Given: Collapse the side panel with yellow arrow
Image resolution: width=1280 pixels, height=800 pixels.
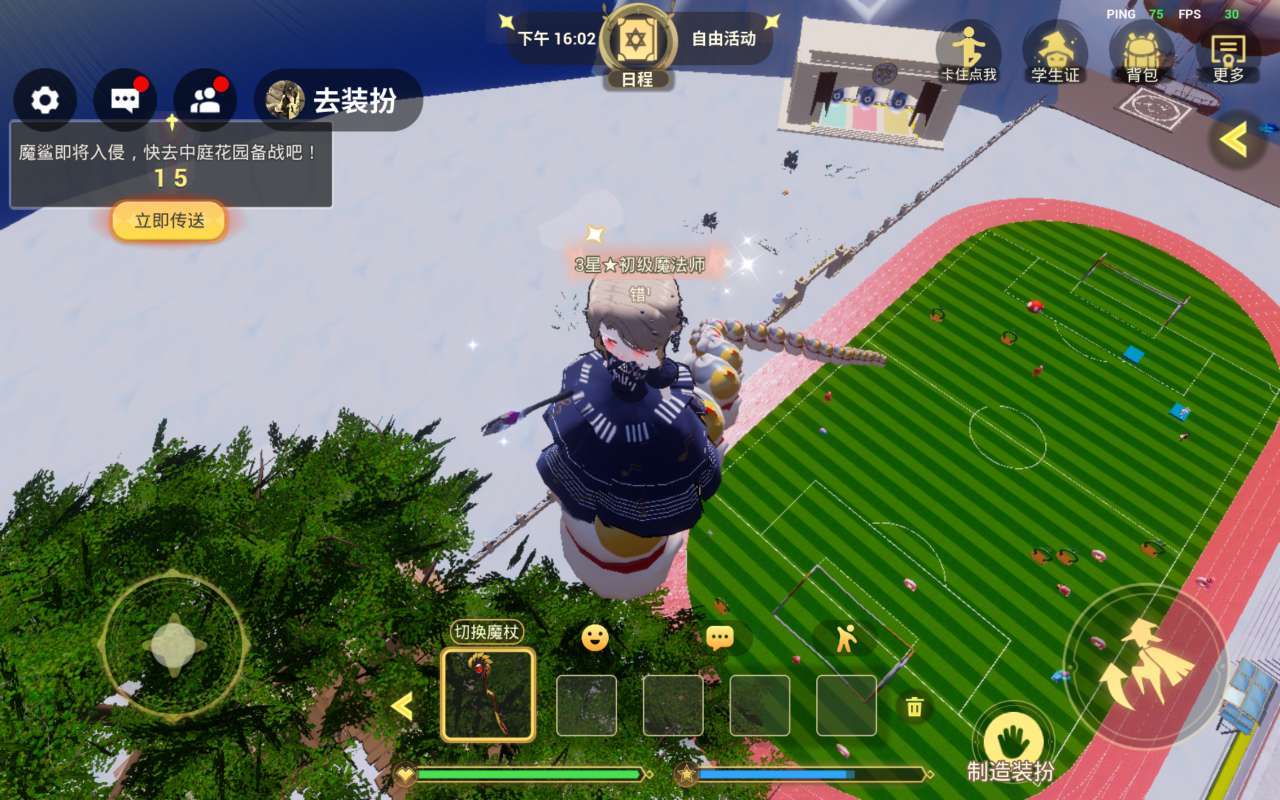Looking at the screenshot, I should click(x=1234, y=140).
